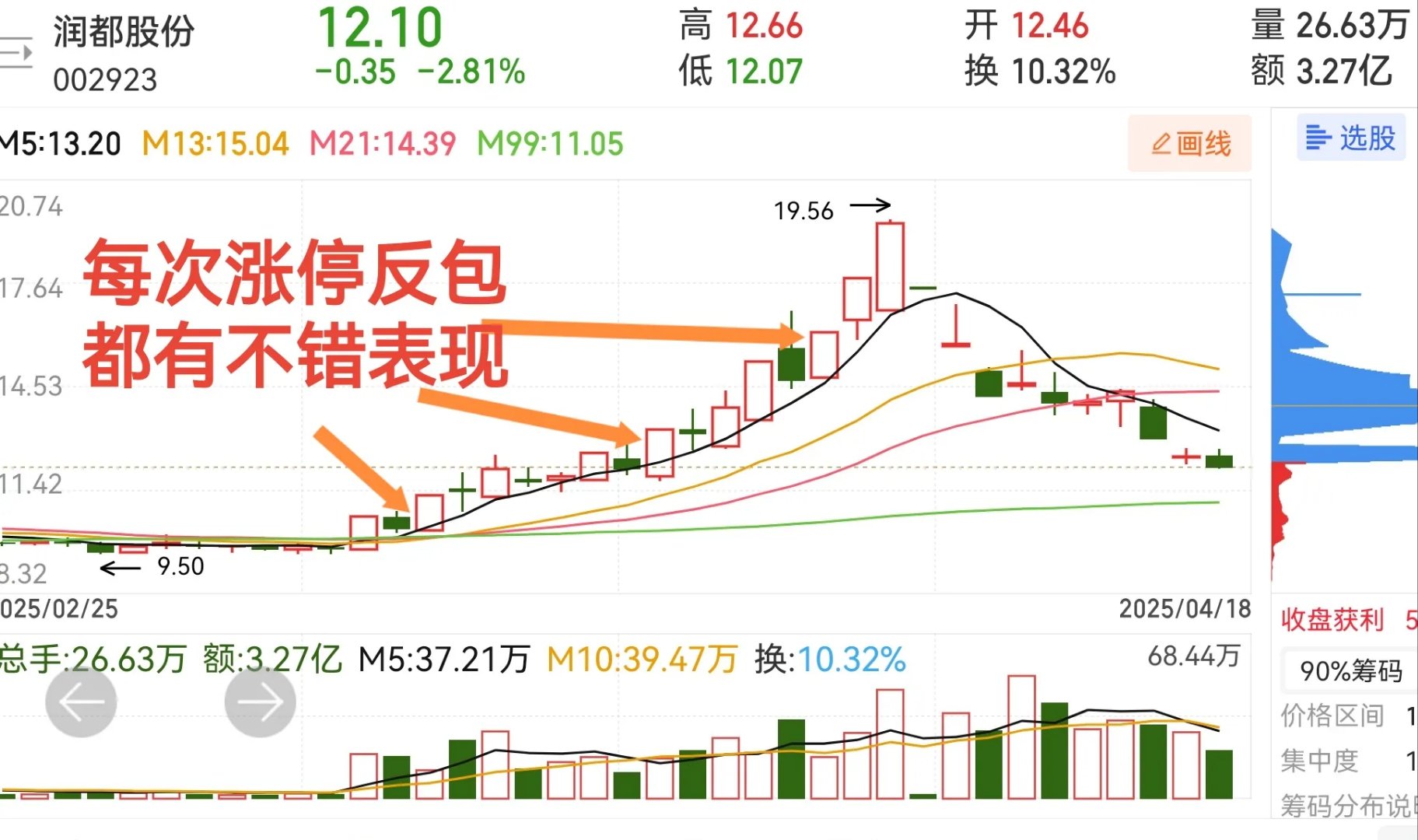Tap the 画线 draw-line button

[x=1189, y=143]
